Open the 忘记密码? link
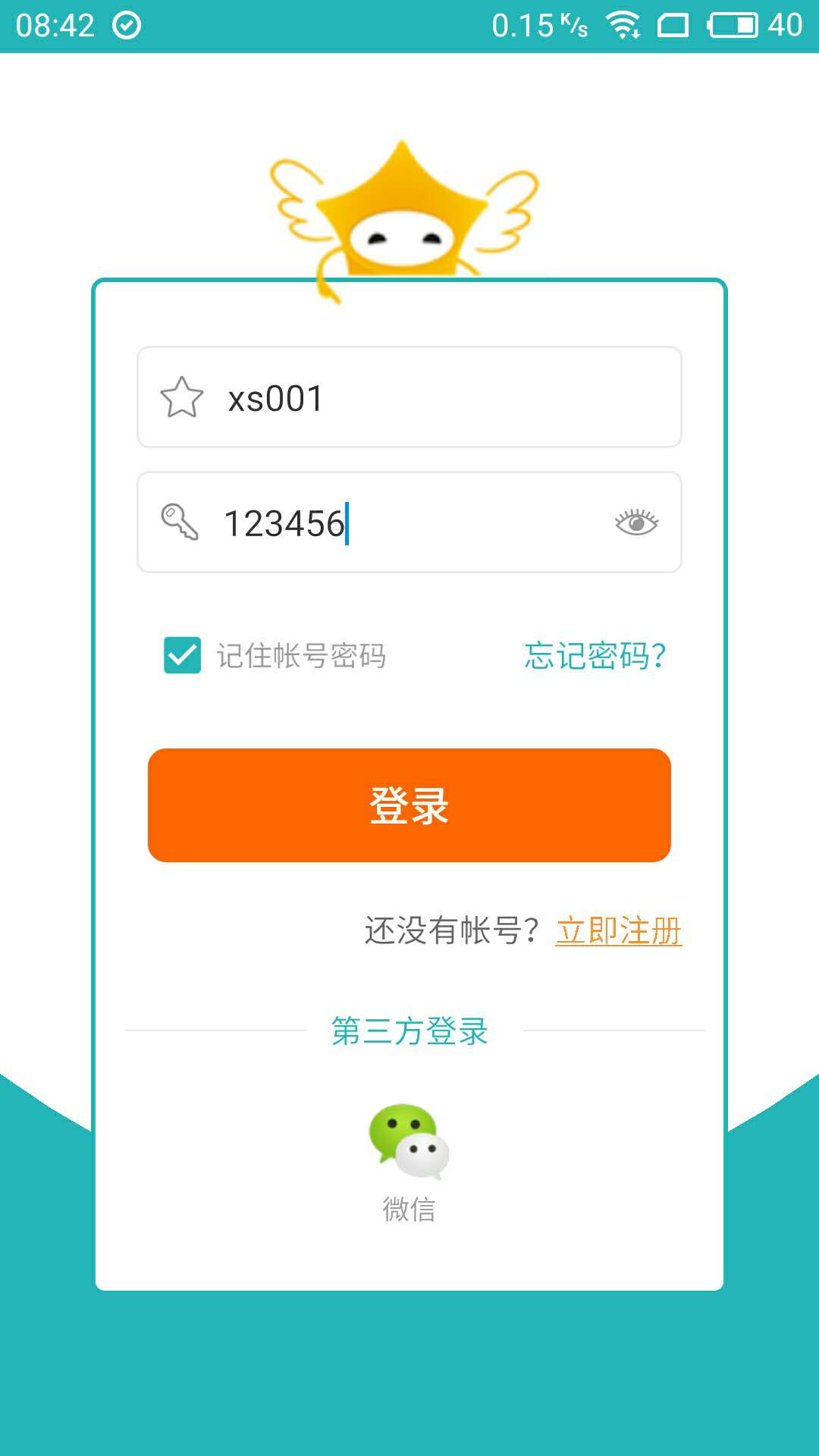This screenshot has width=819, height=1456. click(595, 655)
